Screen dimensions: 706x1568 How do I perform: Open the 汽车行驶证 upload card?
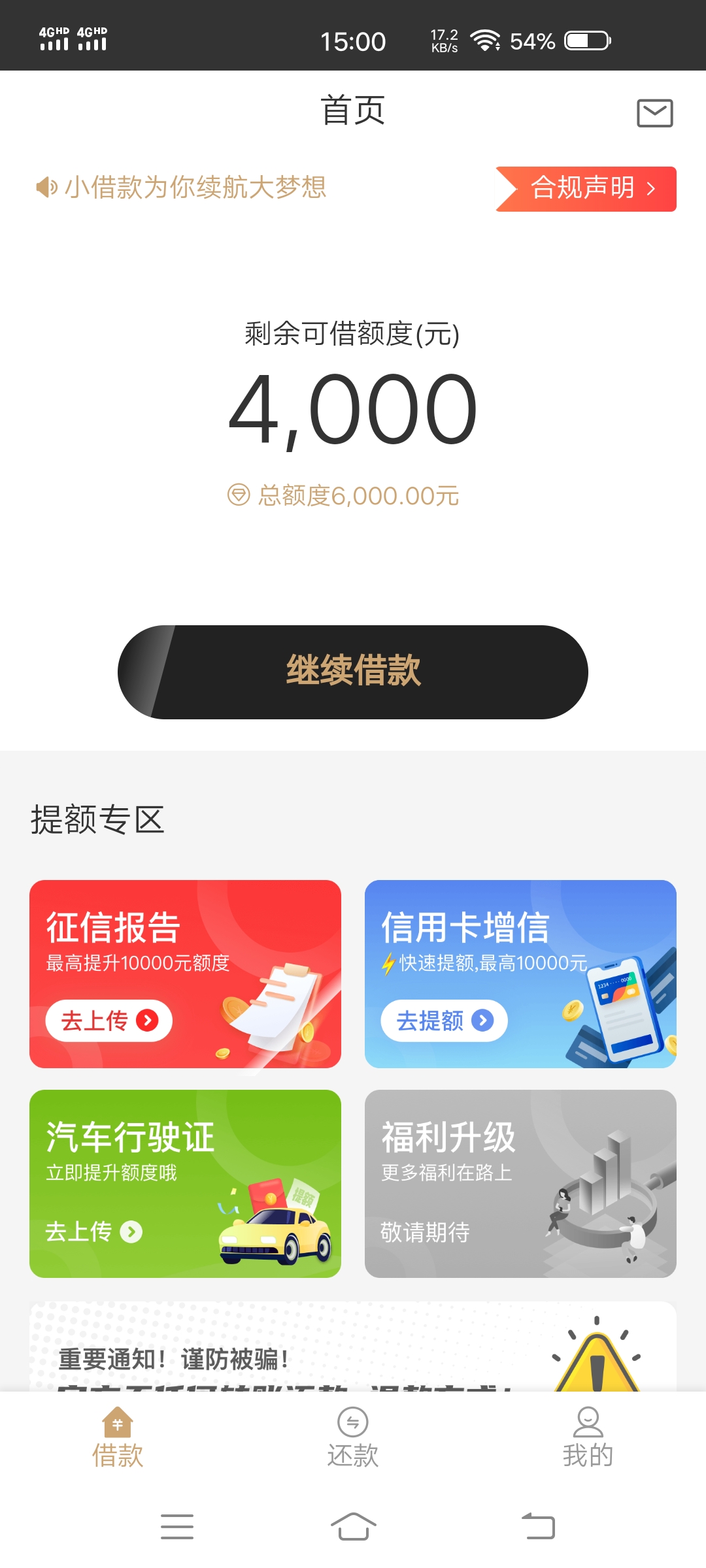(185, 1184)
